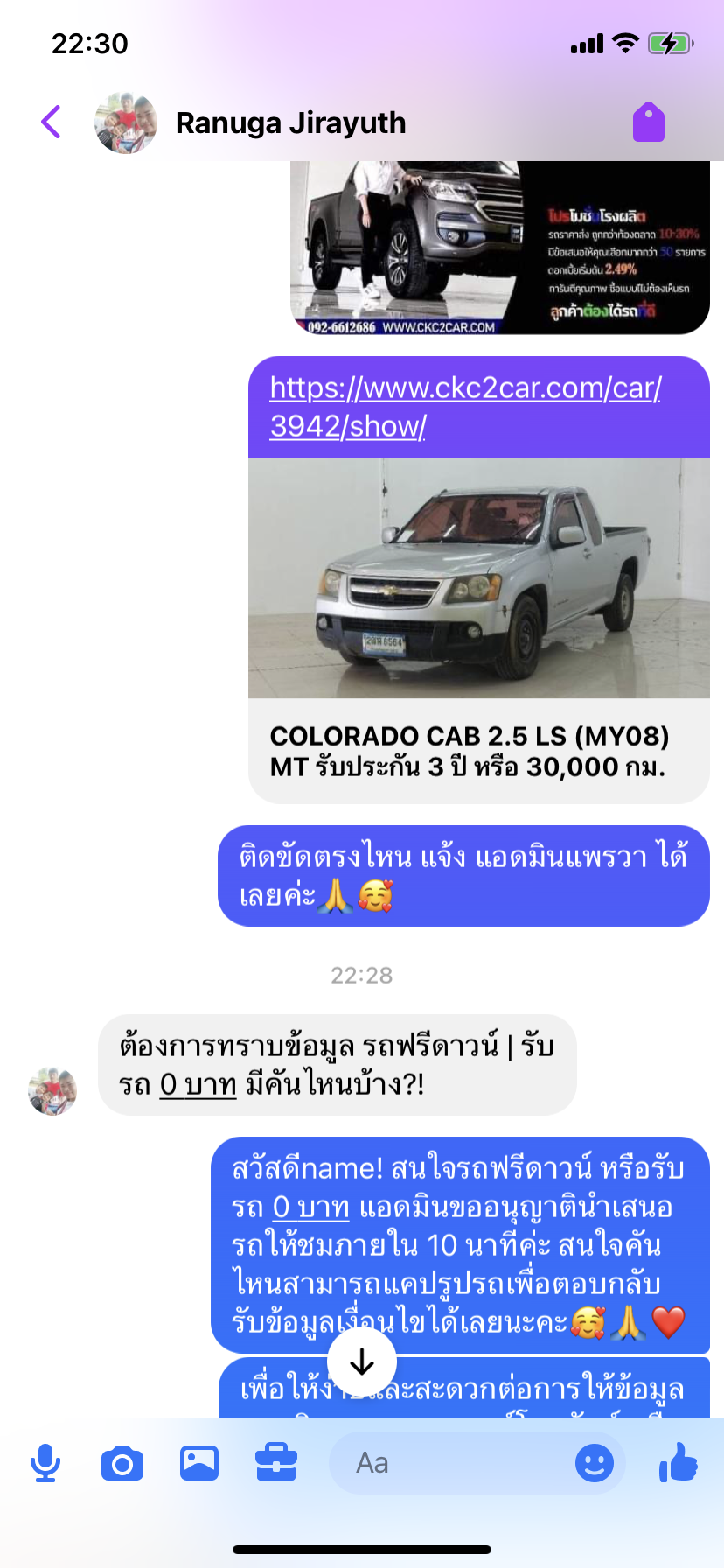View the promotional truck image at top
The image size is (724, 1568).
point(499,248)
